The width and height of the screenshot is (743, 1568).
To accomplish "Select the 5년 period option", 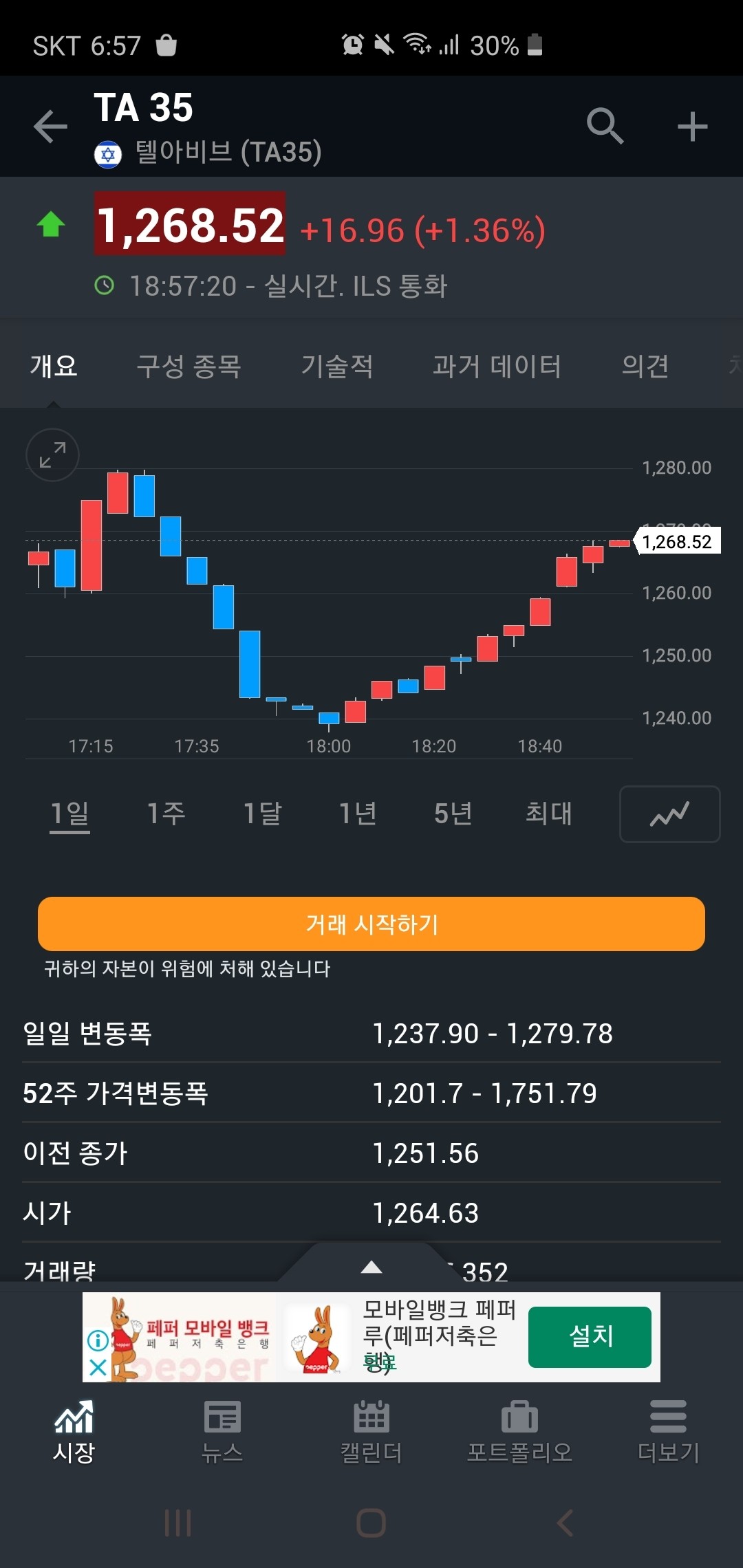I will (x=453, y=814).
